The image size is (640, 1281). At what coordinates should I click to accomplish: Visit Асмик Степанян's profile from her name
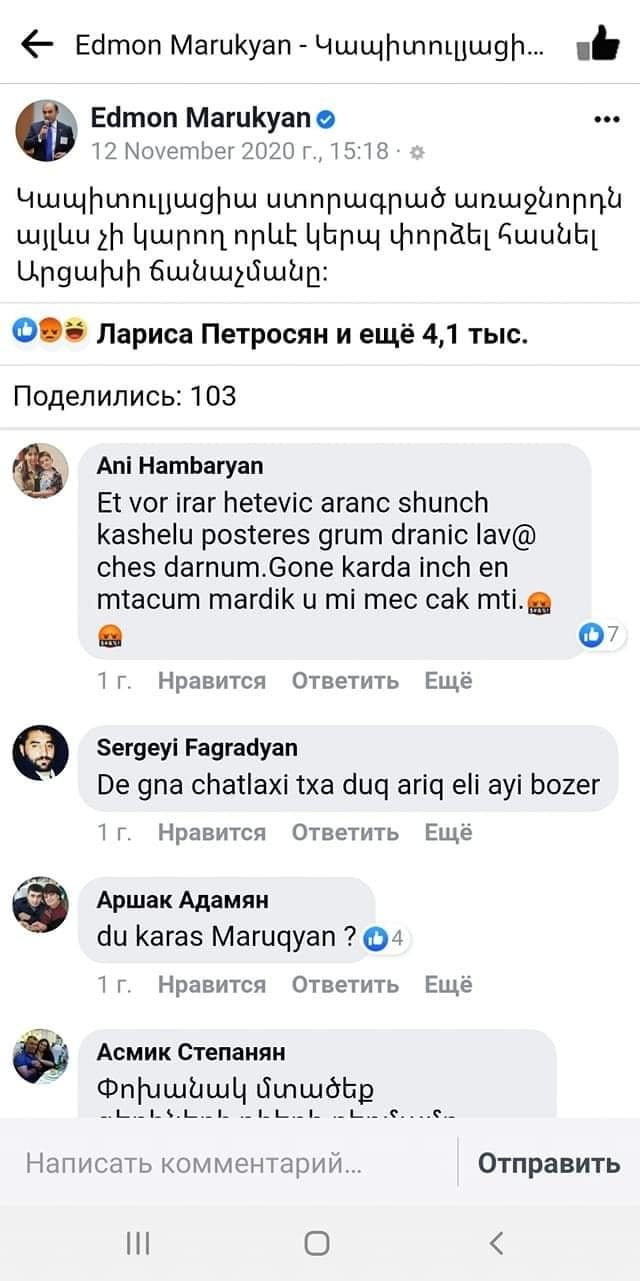coord(191,1052)
